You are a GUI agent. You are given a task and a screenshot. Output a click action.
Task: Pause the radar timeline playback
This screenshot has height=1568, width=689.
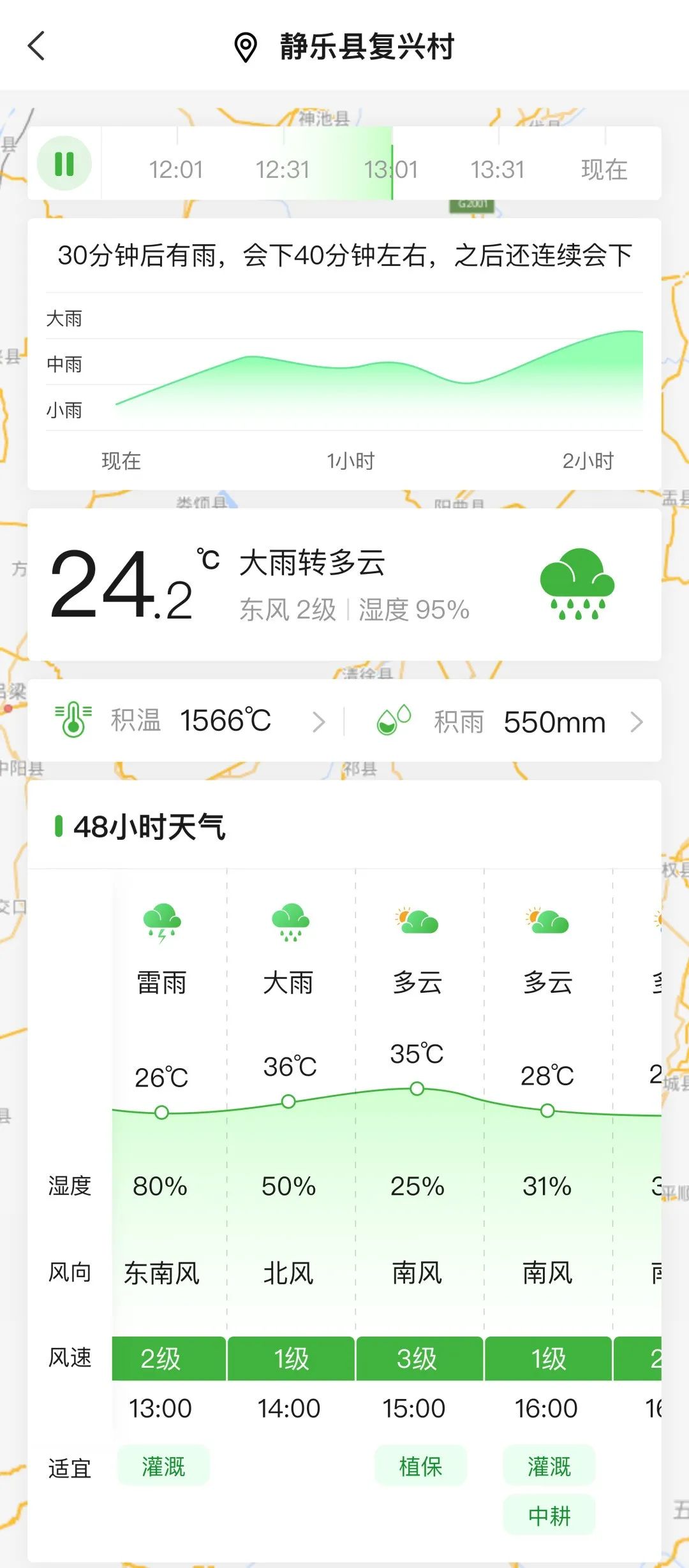(x=64, y=163)
